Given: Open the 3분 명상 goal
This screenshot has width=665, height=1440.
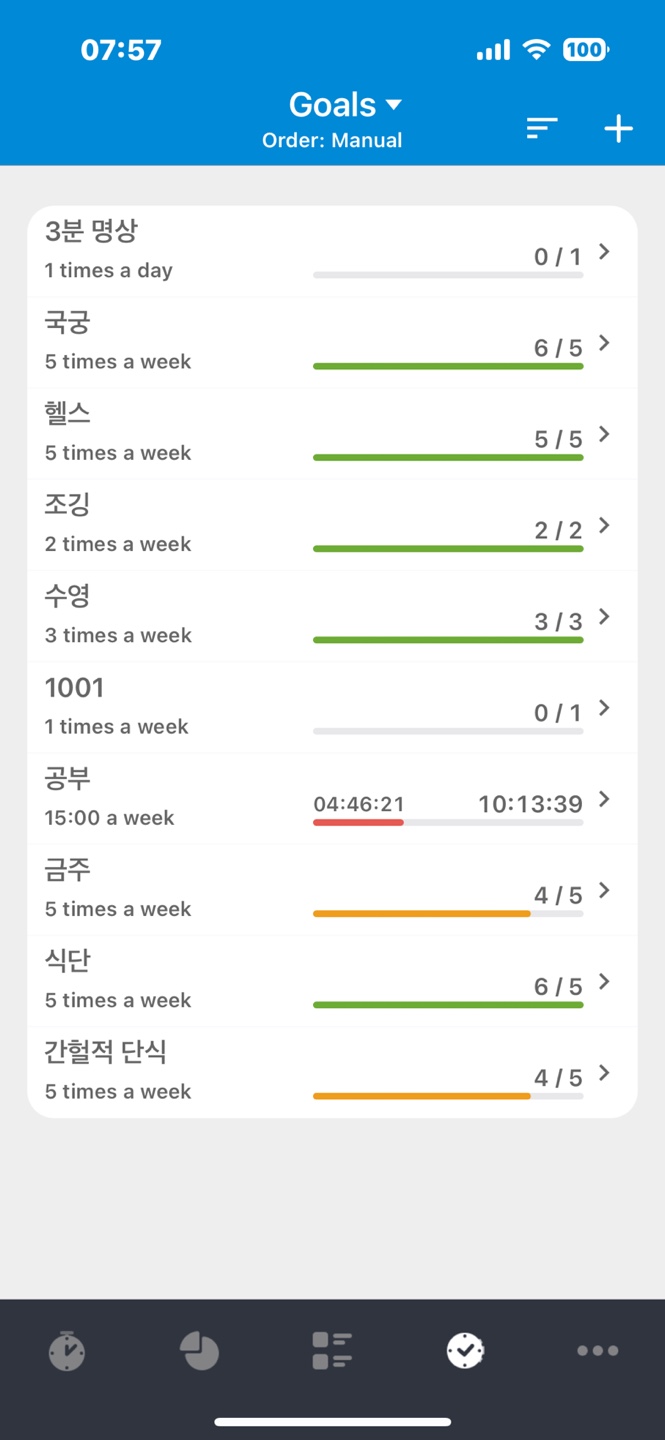Looking at the screenshot, I should click(332, 251).
